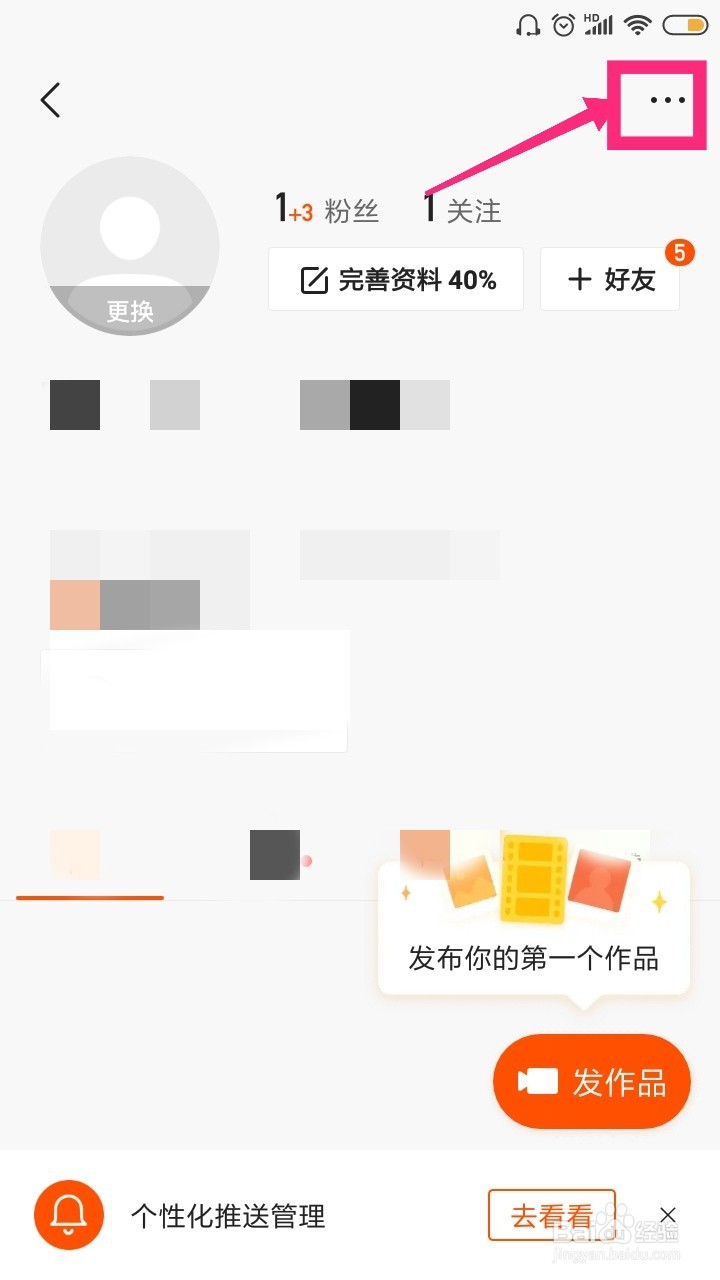This screenshot has height=1280, width=720.
Task: Dismiss the 个性化推送管理 banner with X
Action: coord(667,1215)
